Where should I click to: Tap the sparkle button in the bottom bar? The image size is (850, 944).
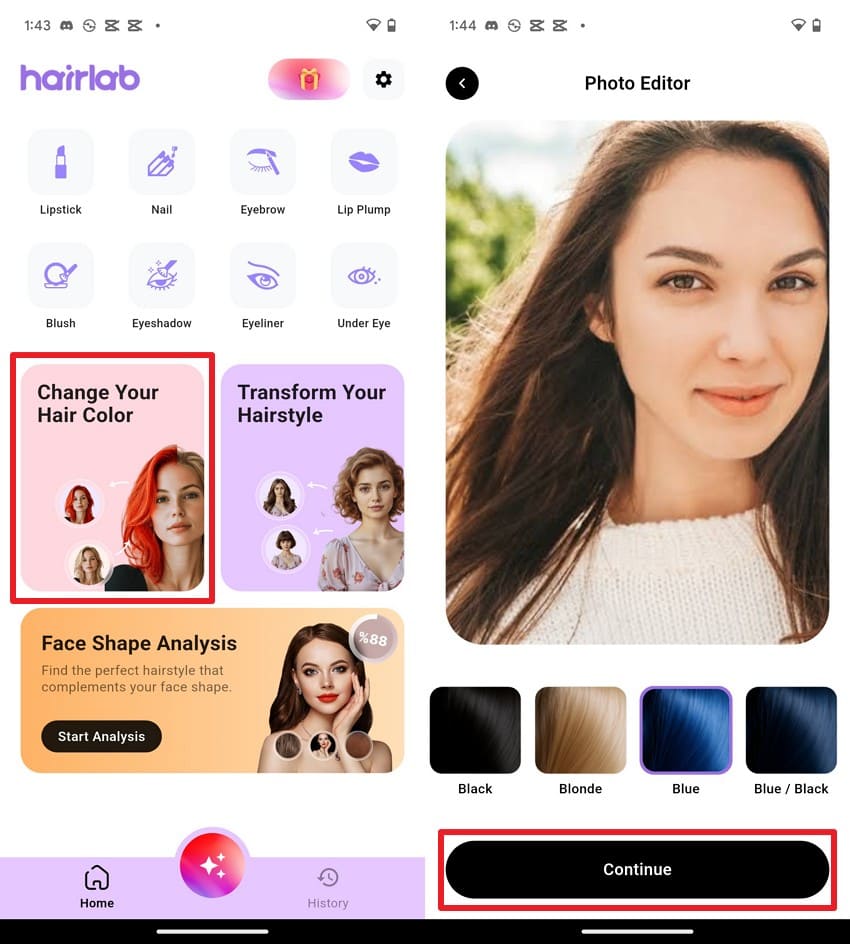[x=213, y=866]
